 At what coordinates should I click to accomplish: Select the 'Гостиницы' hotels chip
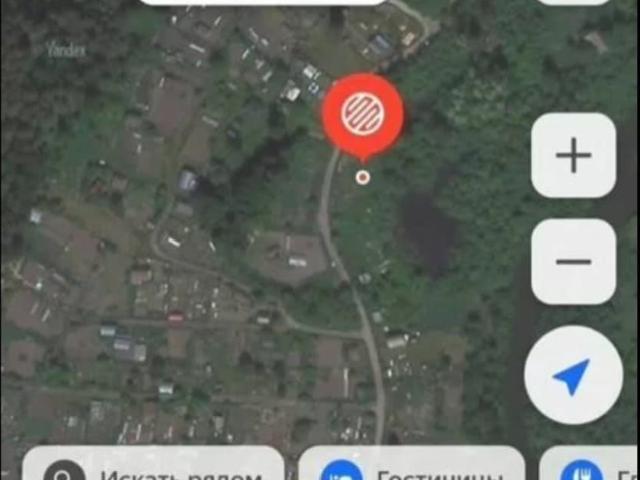click(411, 466)
